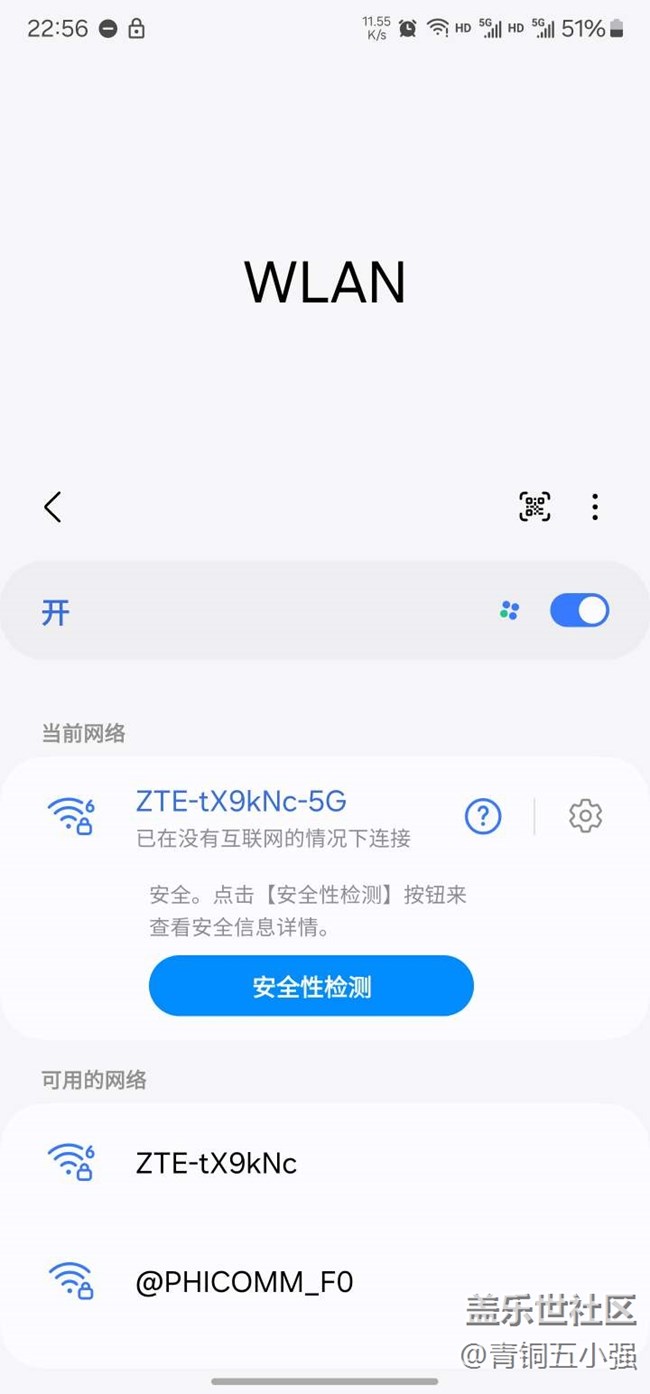The width and height of the screenshot is (650, 1394).
Task: Open the QR code scanner icon
Action: click(535, 507)
